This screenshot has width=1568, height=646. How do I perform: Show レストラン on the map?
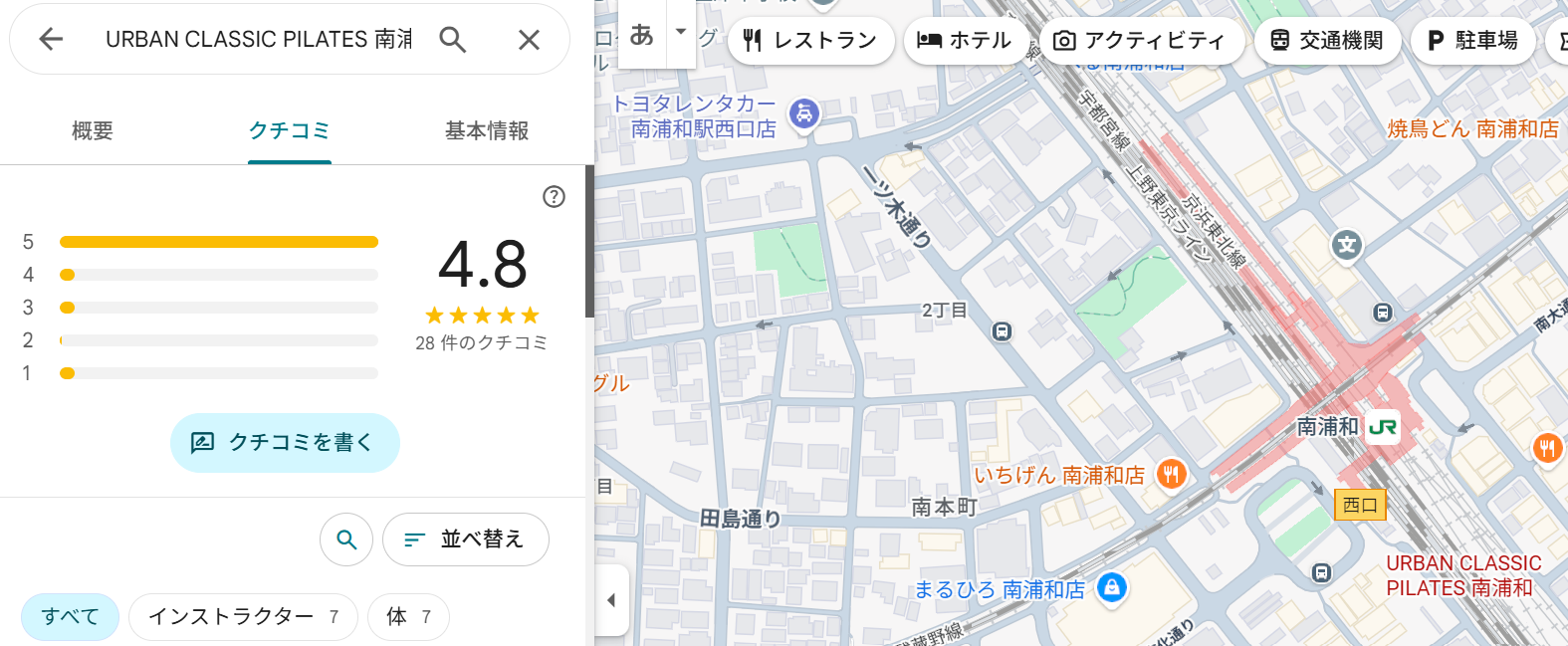pos(810,41)
